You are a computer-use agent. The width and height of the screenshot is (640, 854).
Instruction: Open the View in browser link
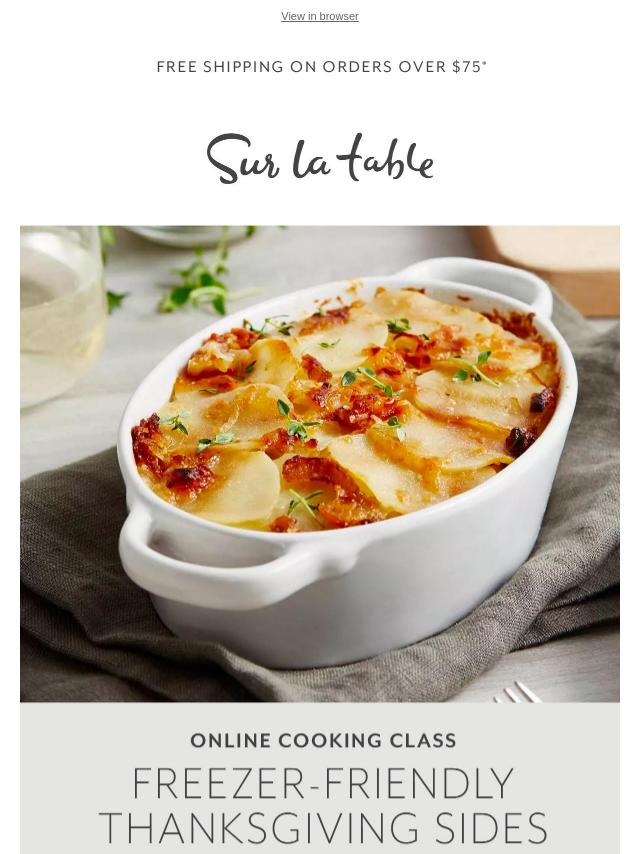tap(319, 16)
